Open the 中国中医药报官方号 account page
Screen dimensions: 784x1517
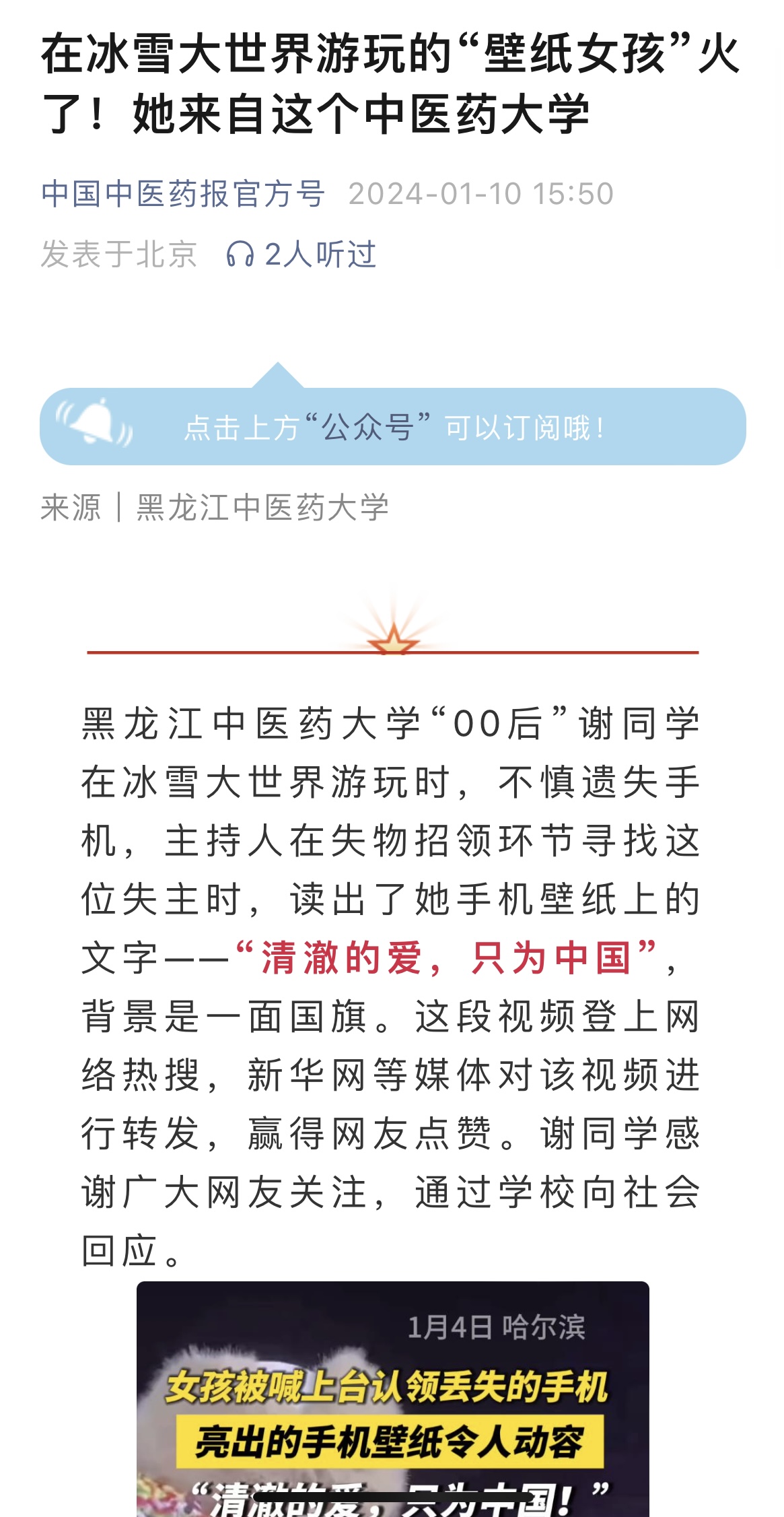[183, 194]
